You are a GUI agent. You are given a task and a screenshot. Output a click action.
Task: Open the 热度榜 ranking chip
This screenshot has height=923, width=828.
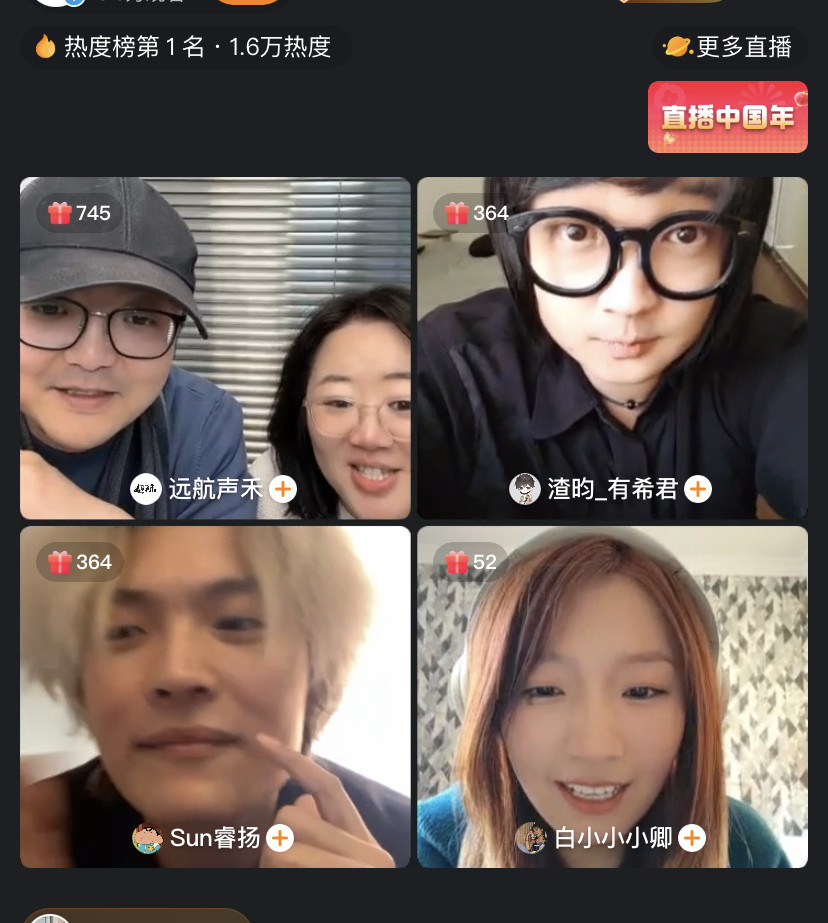point(185,47)
